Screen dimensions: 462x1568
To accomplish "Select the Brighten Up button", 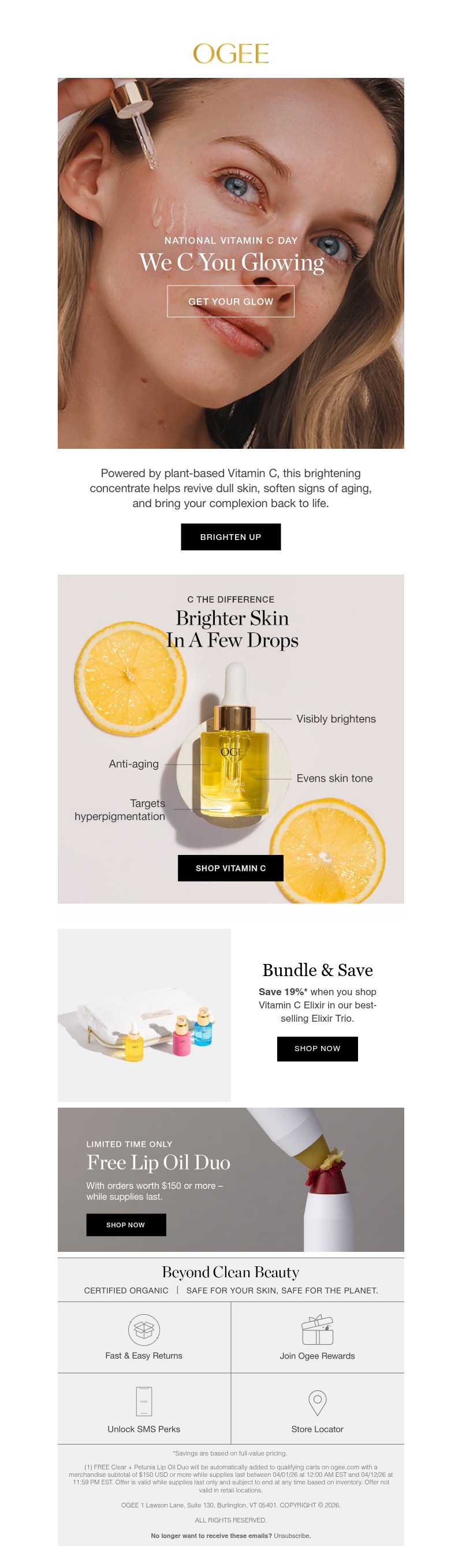I will click(230, 537).
